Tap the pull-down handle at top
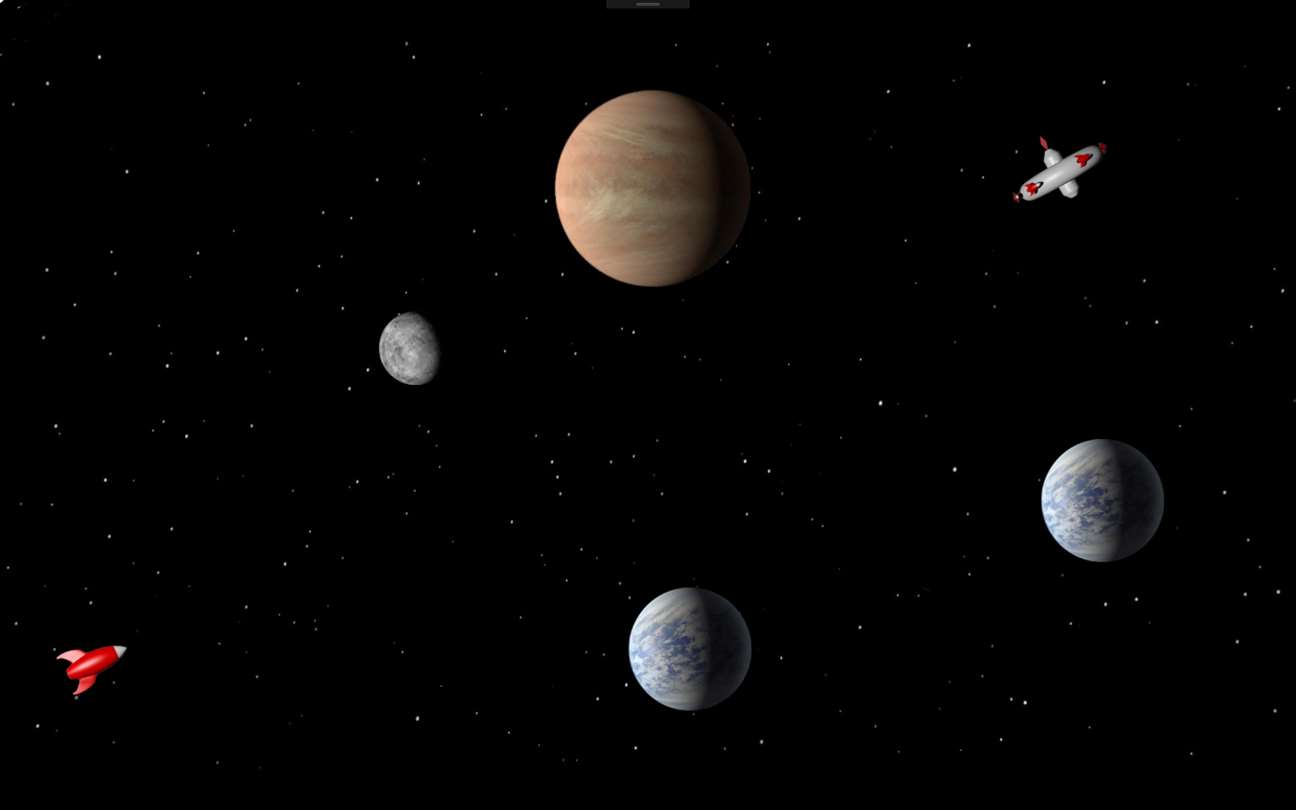This screenshot has height=810, width=1296. tap(647, 4)
